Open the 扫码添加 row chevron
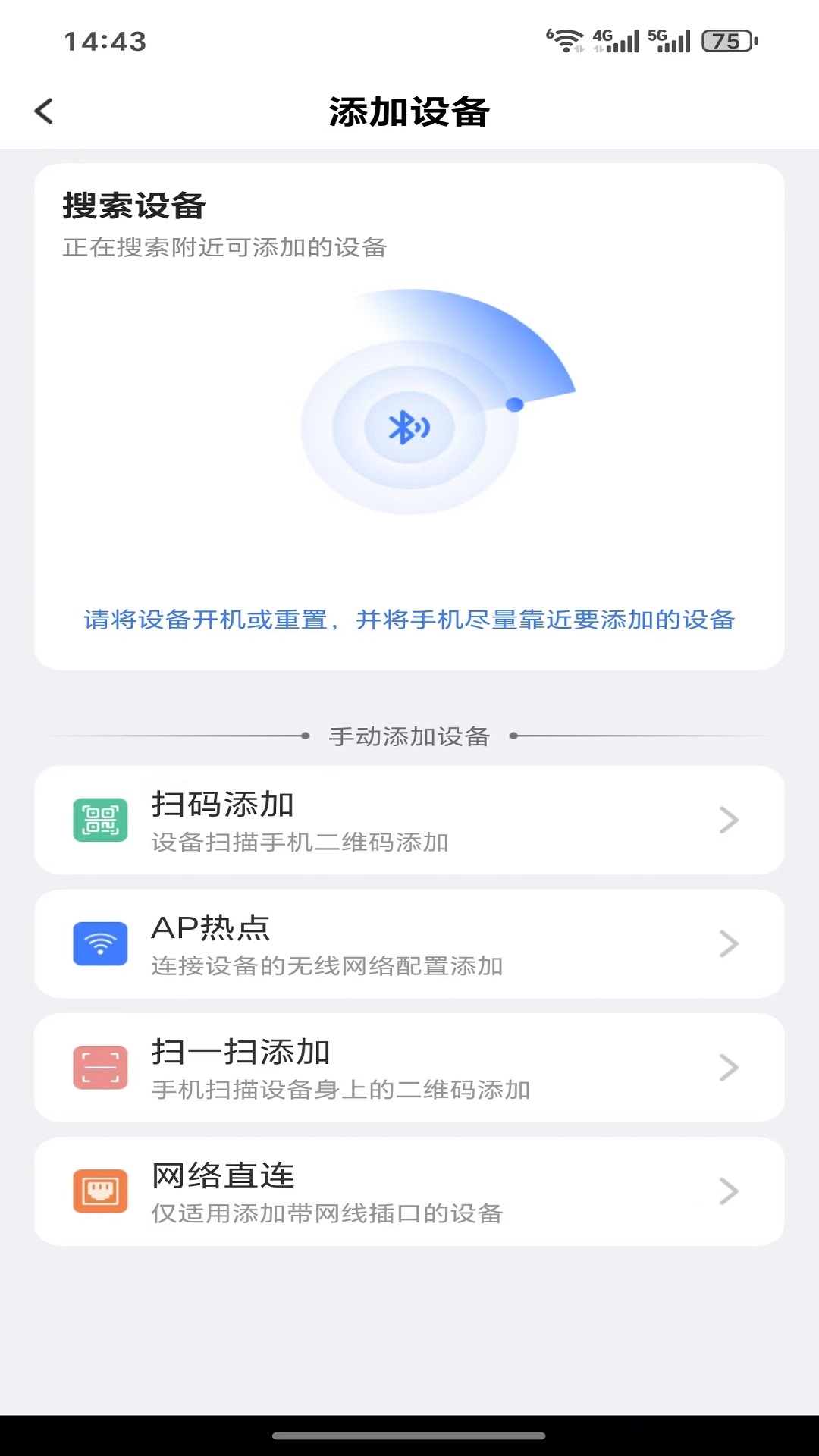Viewport: 819px width, 1456px height. pyautogui.click(x=729, y=819)
